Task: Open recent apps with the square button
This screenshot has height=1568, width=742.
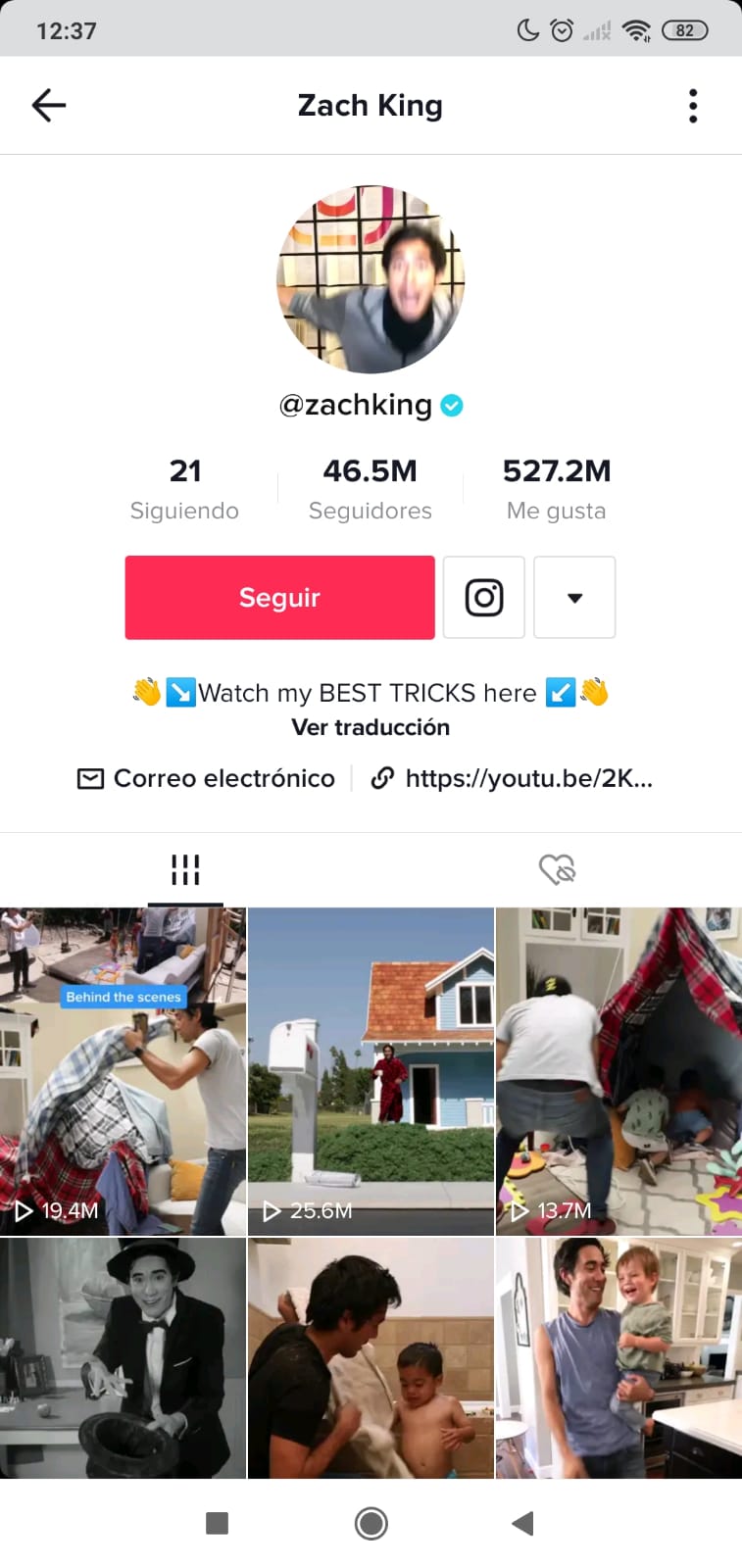Action: click(x=217, y=1523)
